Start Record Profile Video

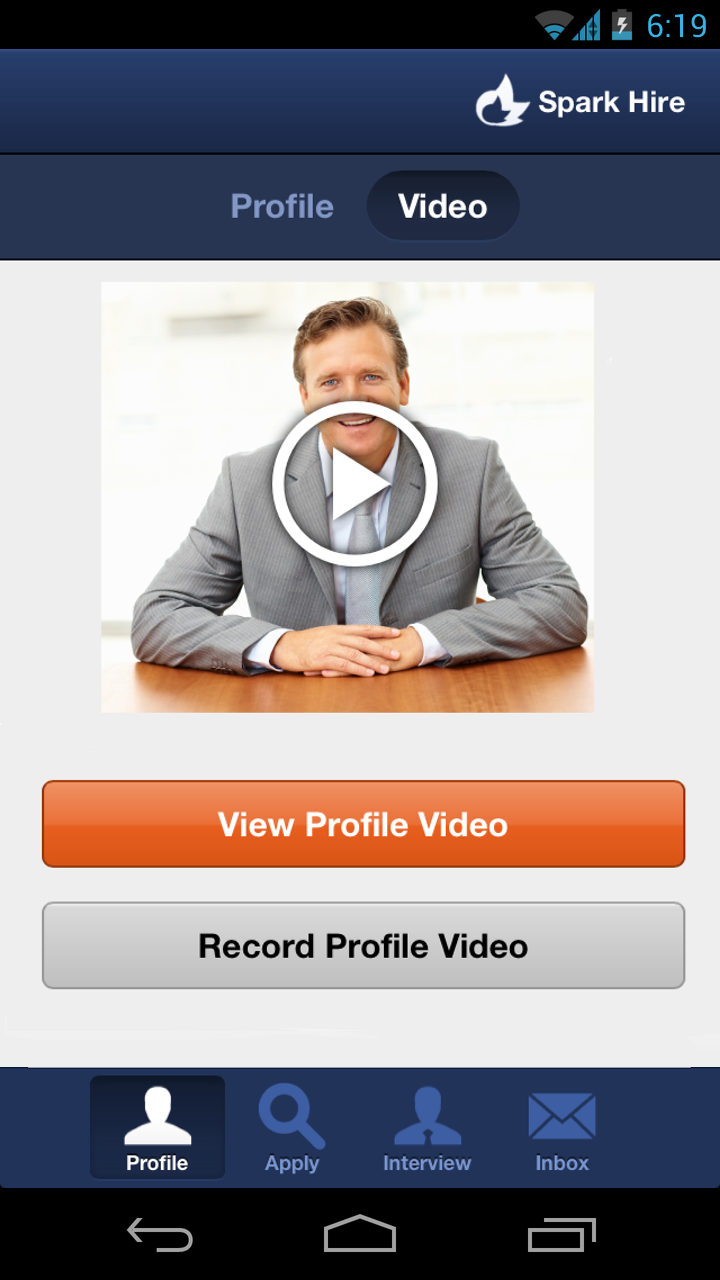click(363, 945)
